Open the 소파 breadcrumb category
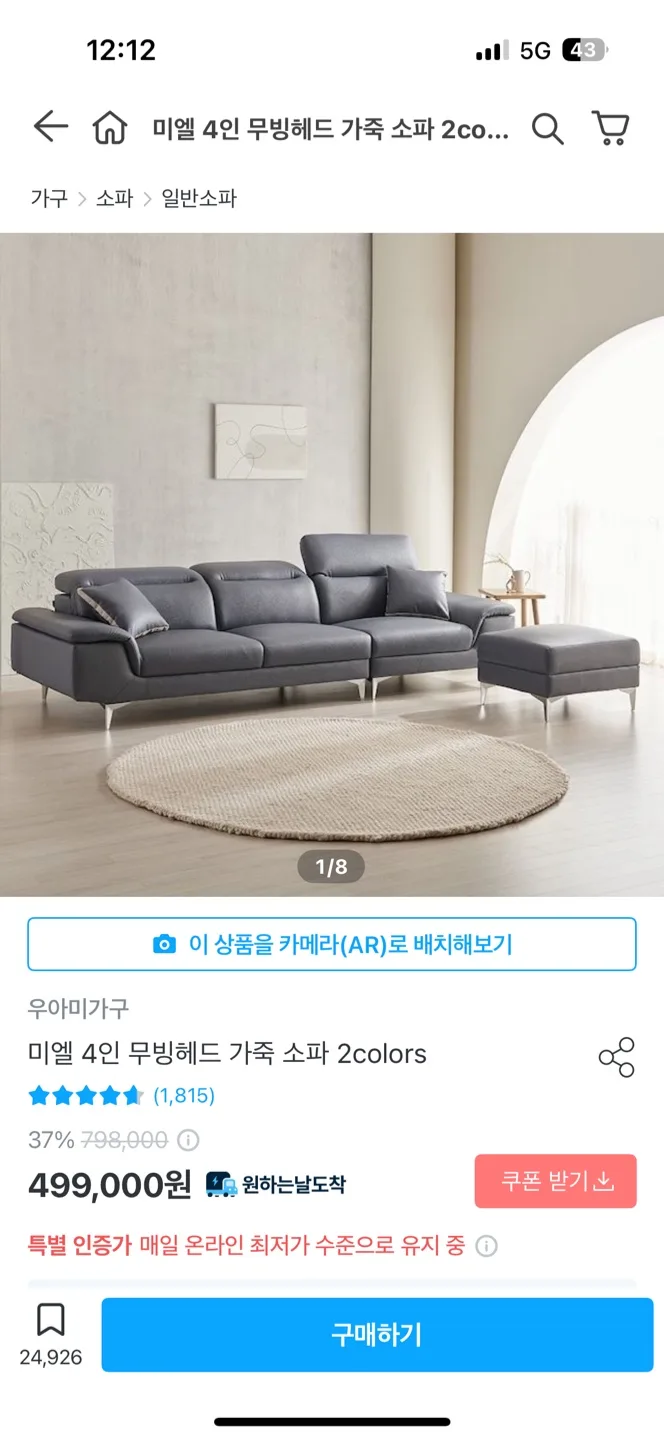Viewport: 664px width, 1440px height. pos(114,198)
